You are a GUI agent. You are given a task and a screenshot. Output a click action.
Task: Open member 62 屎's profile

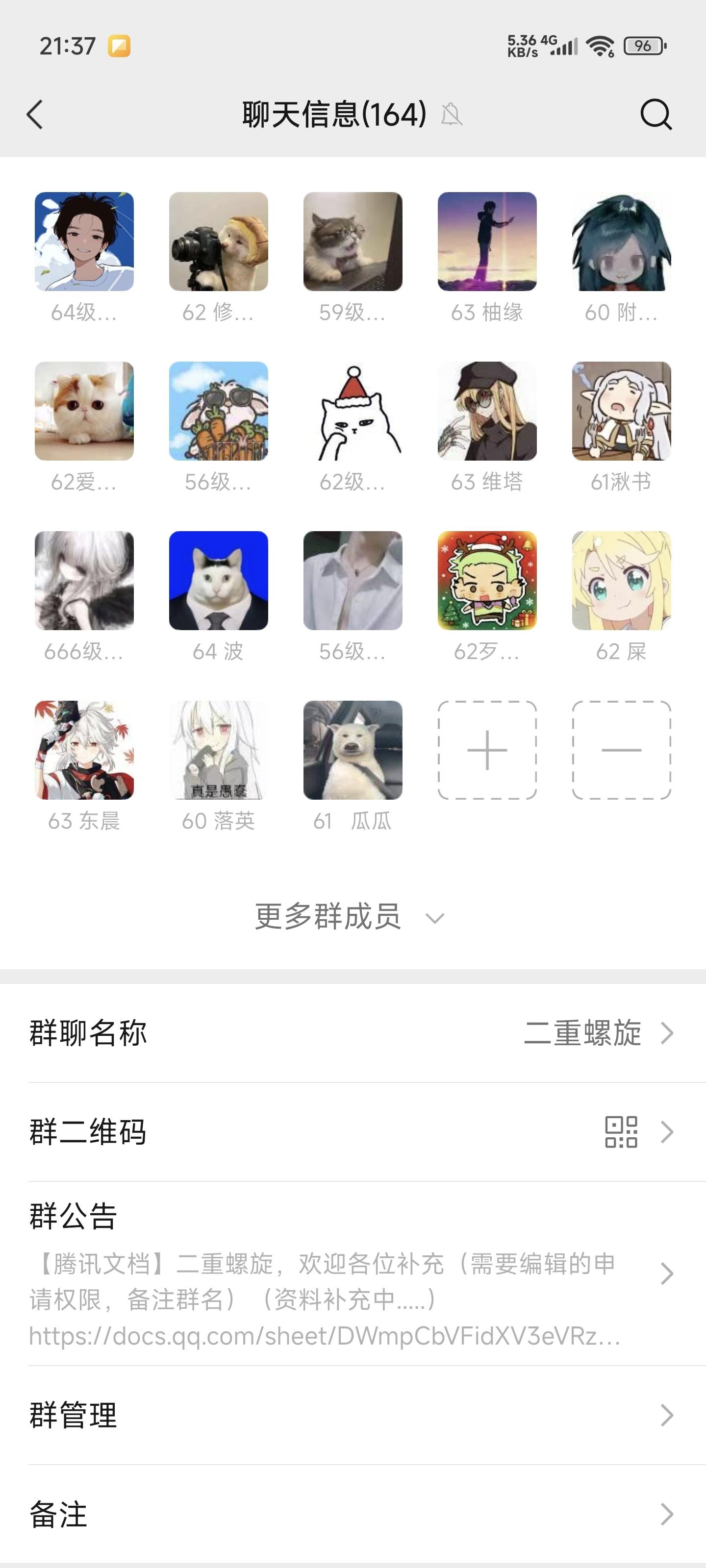tap(621, 580)
